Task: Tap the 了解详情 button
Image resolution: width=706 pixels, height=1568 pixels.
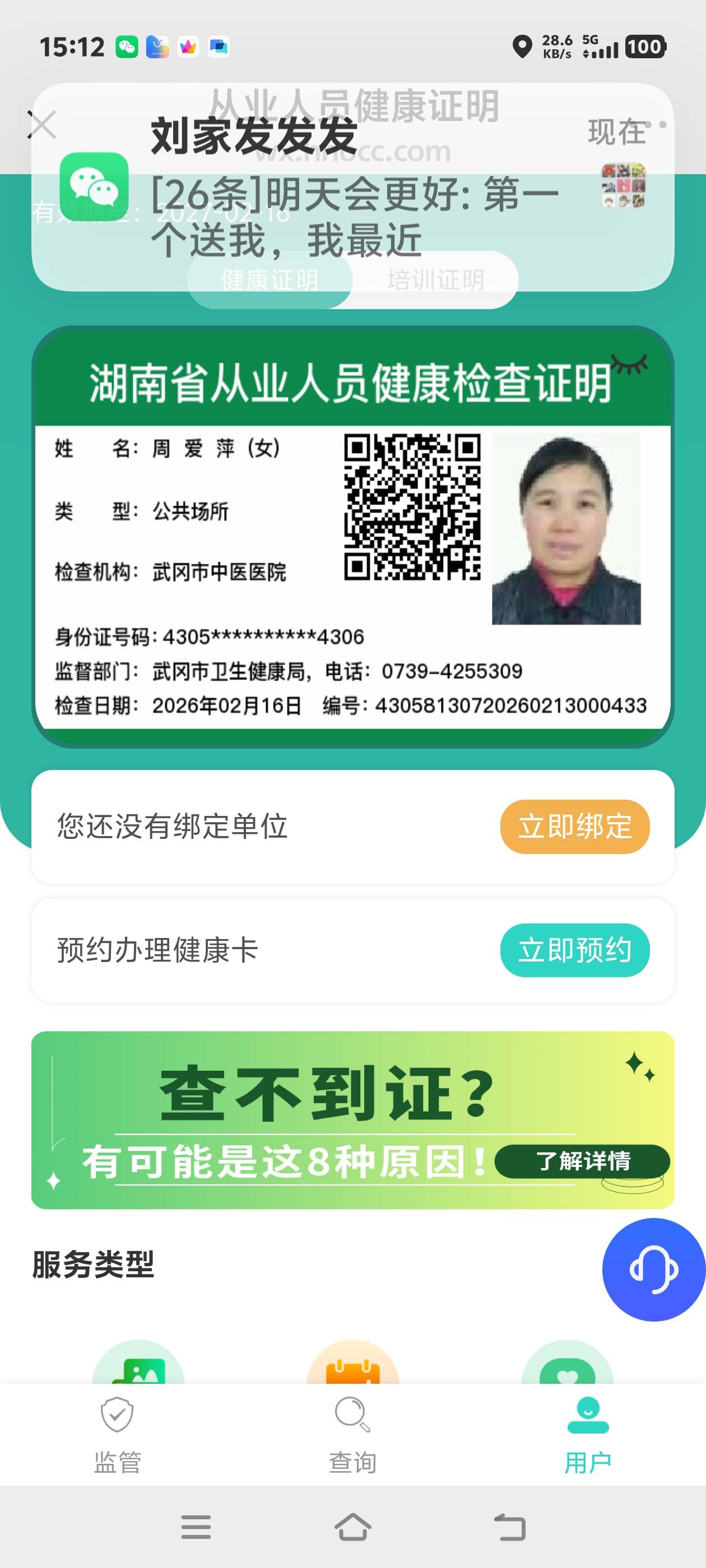Action: pyautogui.click(x=582, y=1161)
